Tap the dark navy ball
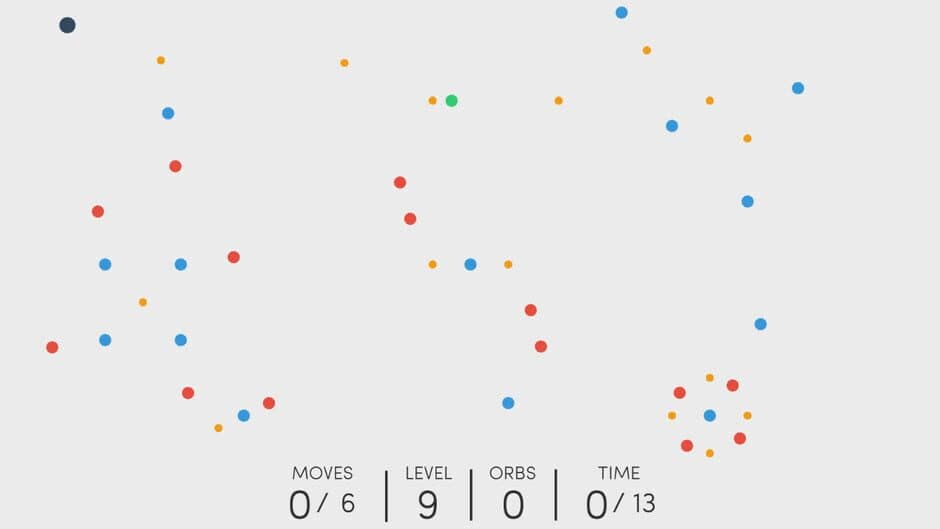Screen dimensions: 940x529 67,25
